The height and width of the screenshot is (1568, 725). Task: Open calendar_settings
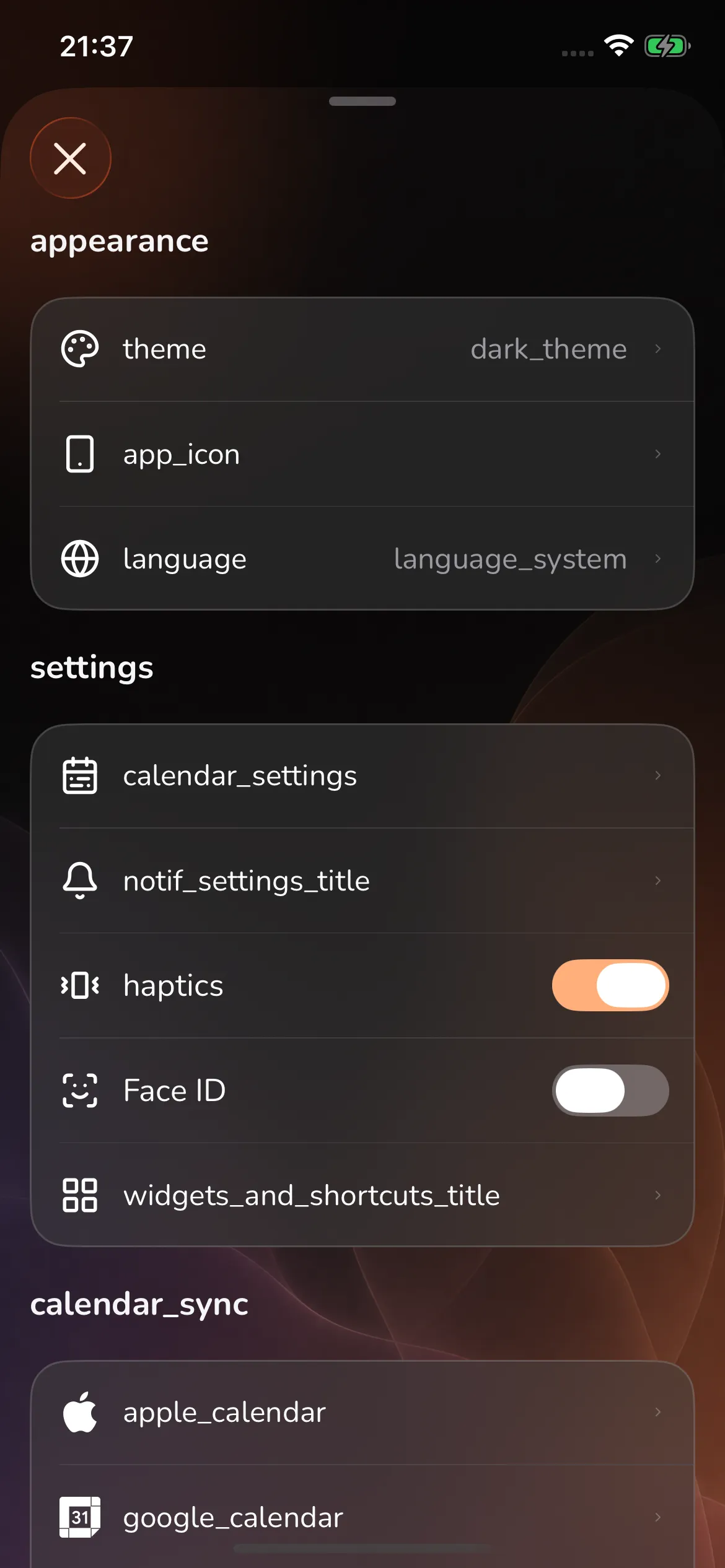362,776
